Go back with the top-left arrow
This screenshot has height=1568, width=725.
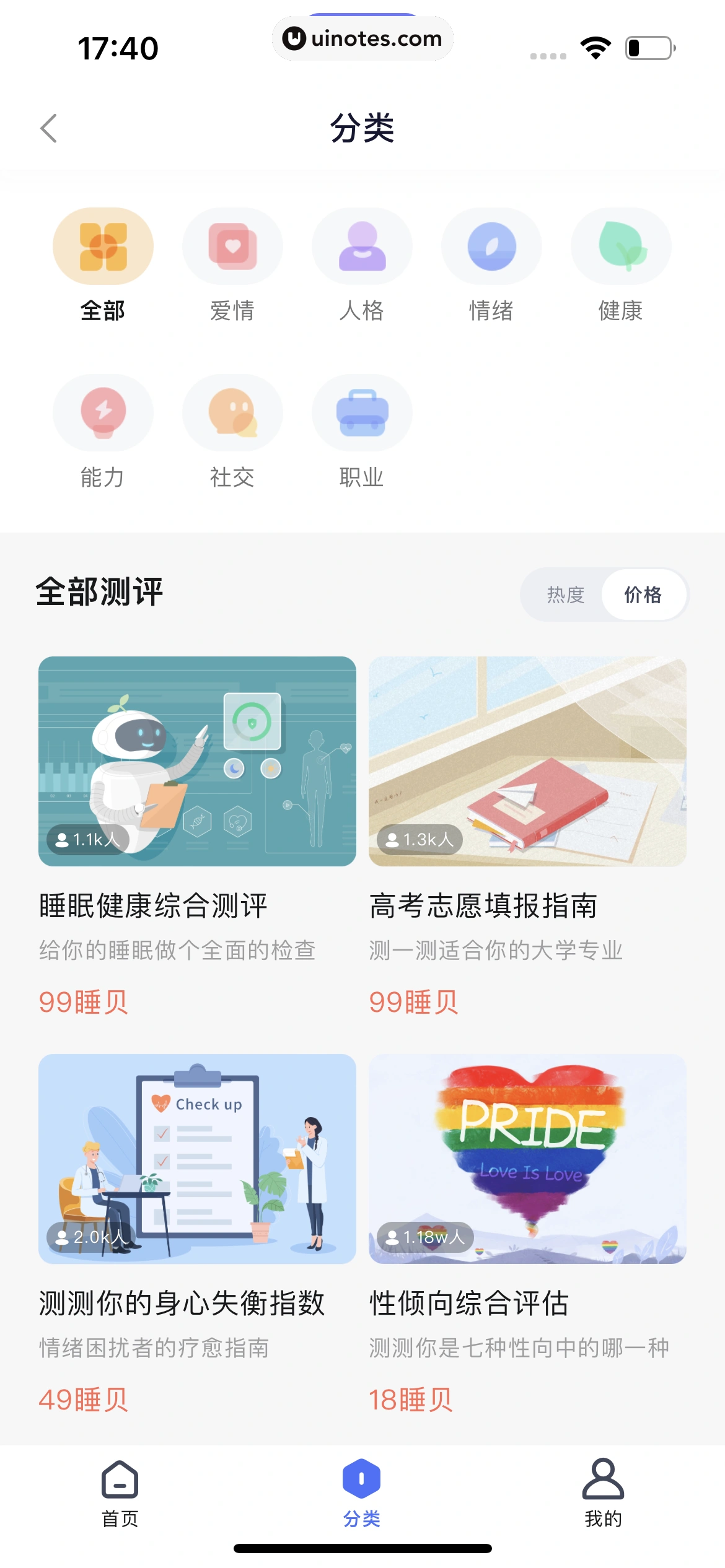pyautogui.click(x=50, y=128)
